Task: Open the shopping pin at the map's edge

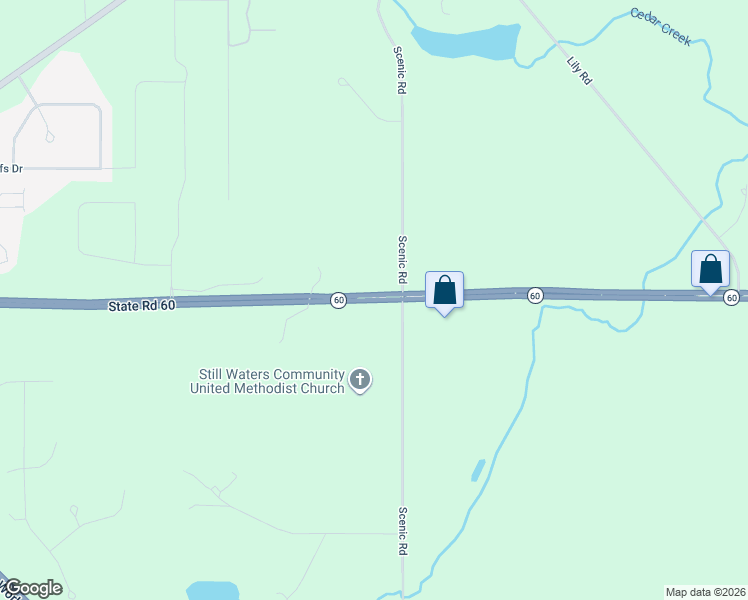Action: coord(710,270)
